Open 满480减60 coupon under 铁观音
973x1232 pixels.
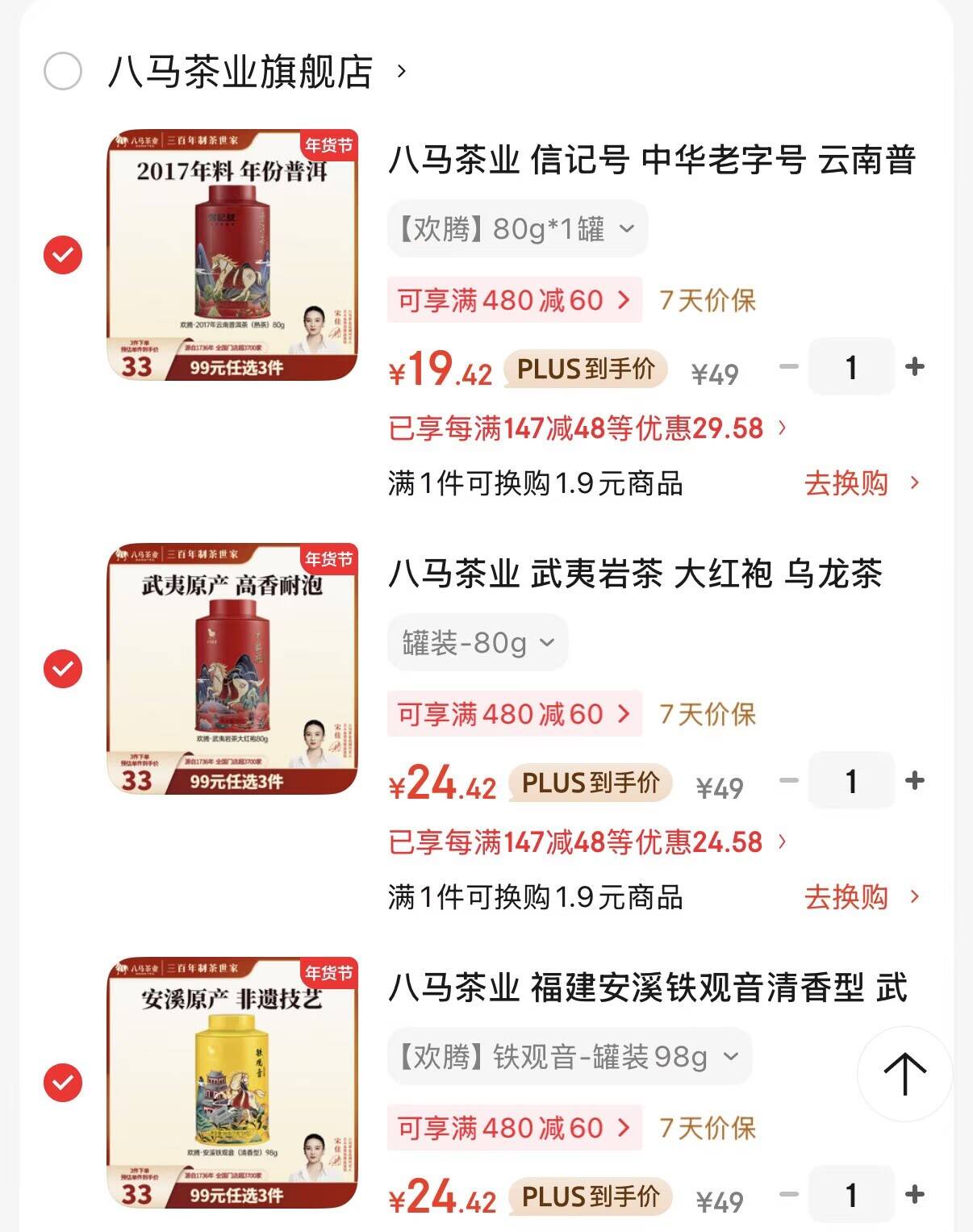(514, 1128)
